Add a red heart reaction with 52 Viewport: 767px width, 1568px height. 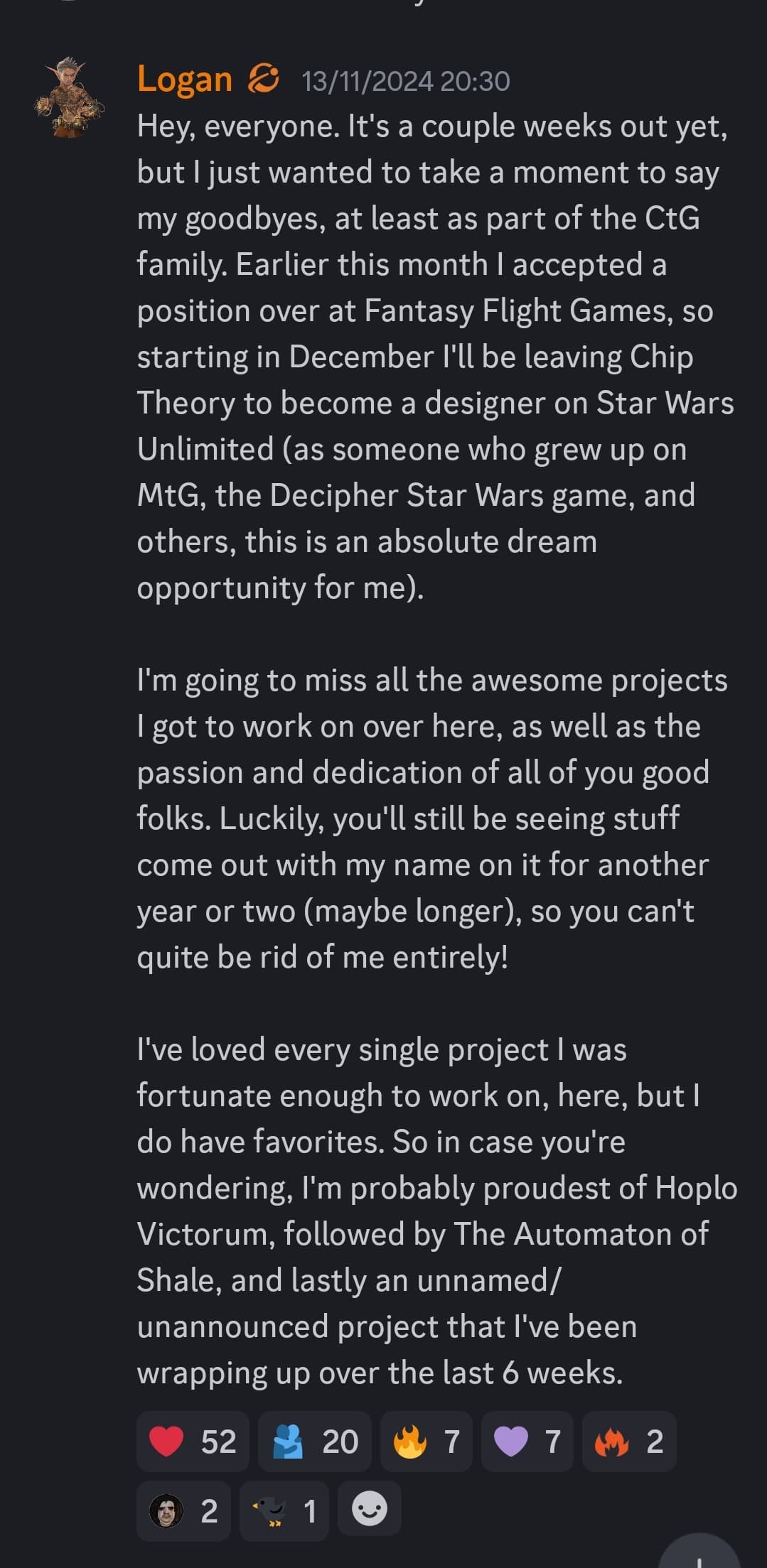[x=193, y=1441]
